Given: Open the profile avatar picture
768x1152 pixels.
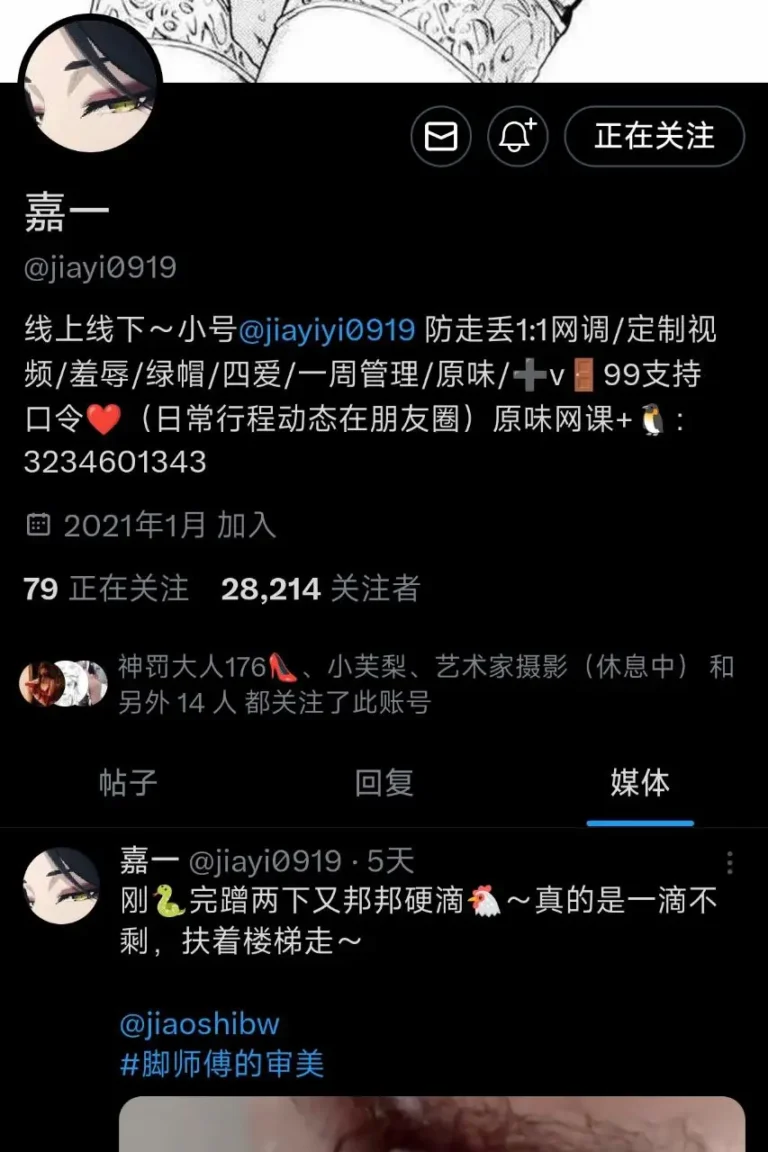Looking at the screenshot, I should pos(90,86).
